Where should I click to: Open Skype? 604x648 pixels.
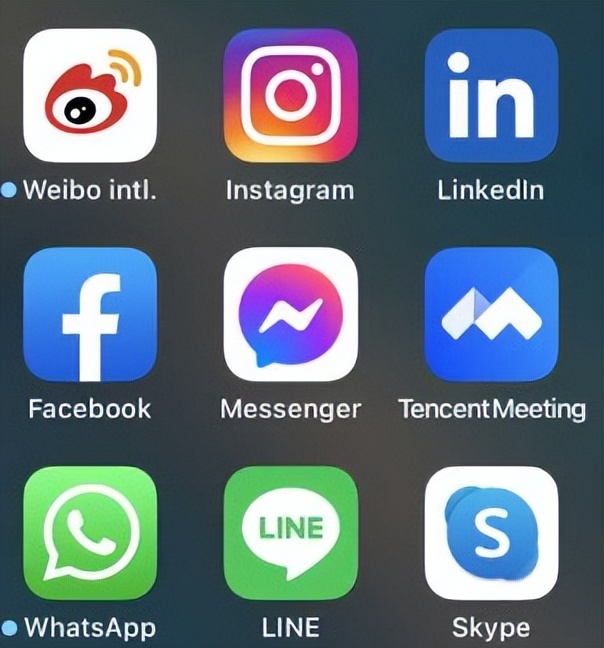[491, 533]
